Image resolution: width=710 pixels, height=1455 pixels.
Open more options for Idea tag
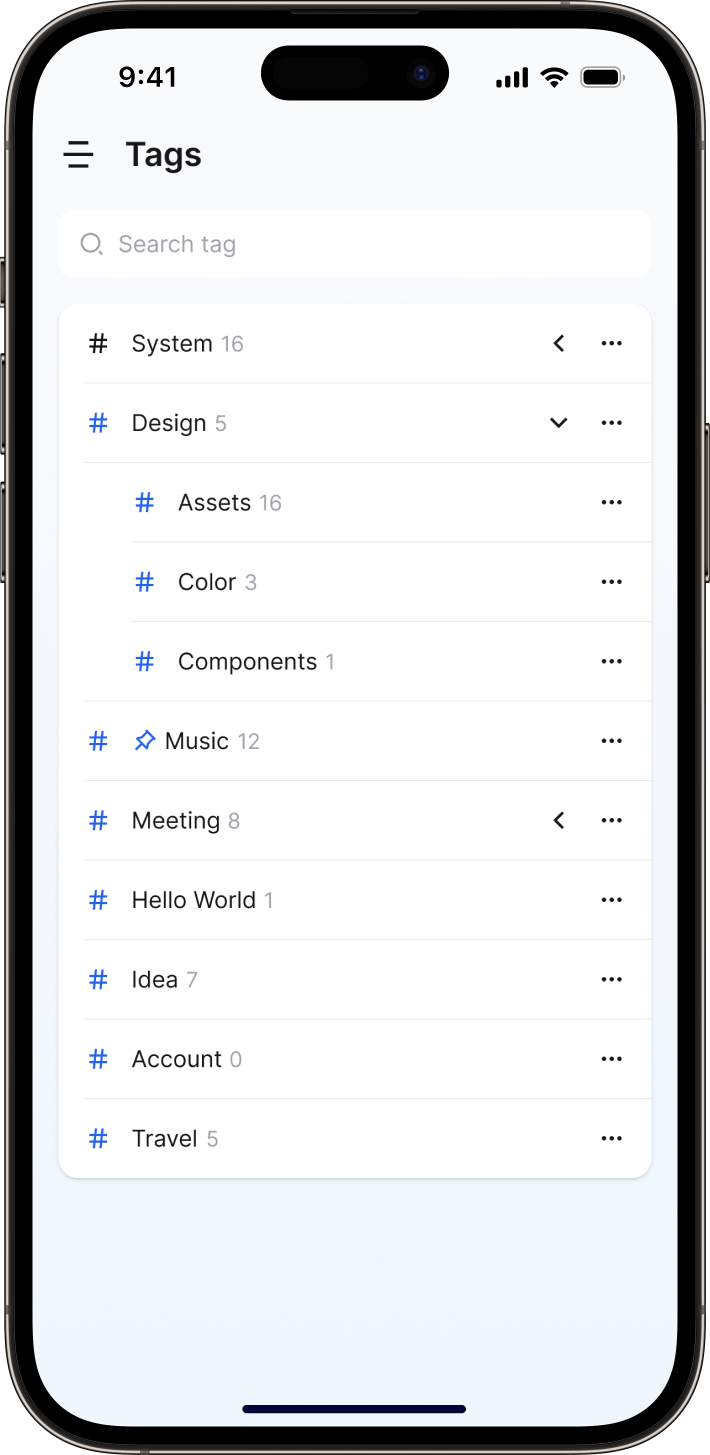tap(612, 980)
